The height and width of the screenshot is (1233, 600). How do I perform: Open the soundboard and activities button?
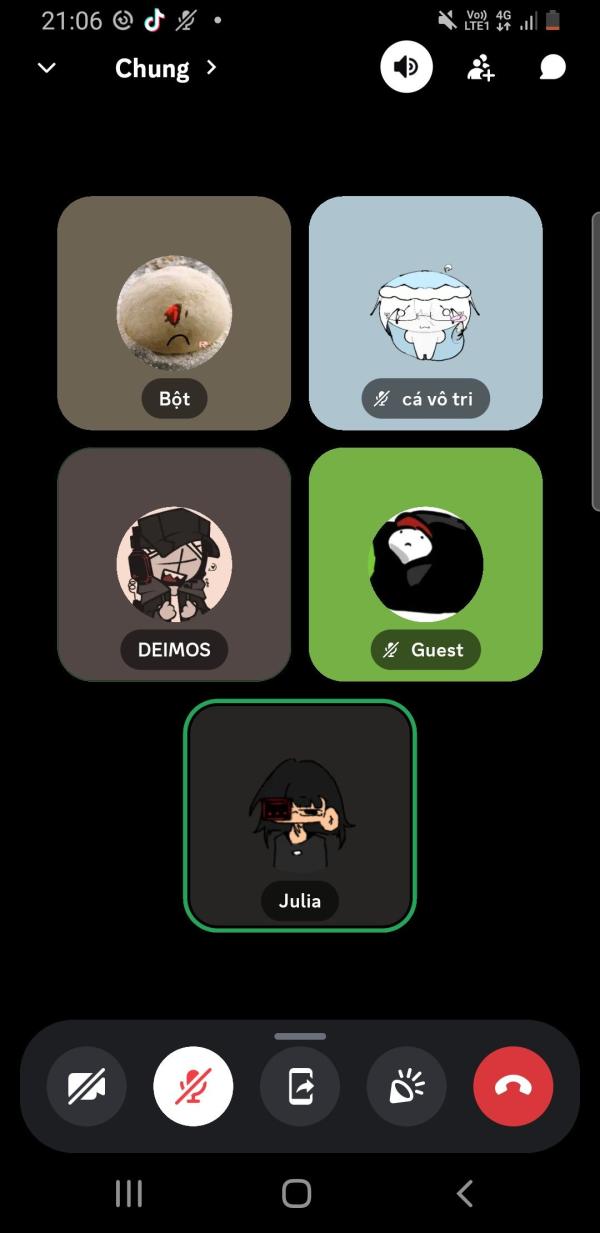coord(406,1086)
